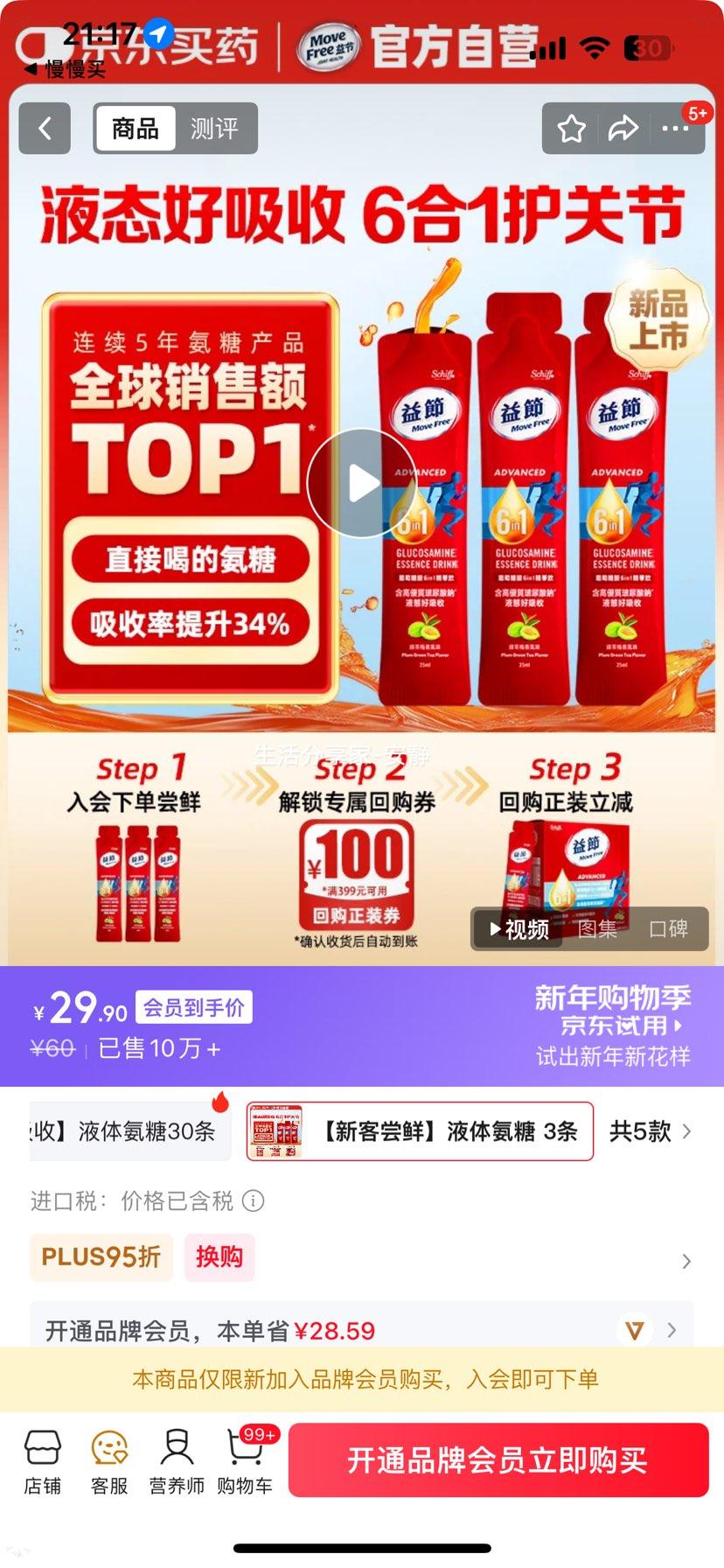Open the share icon to share product
The height and width of the screenshot is (1568, 724).
tap(623, 129)
